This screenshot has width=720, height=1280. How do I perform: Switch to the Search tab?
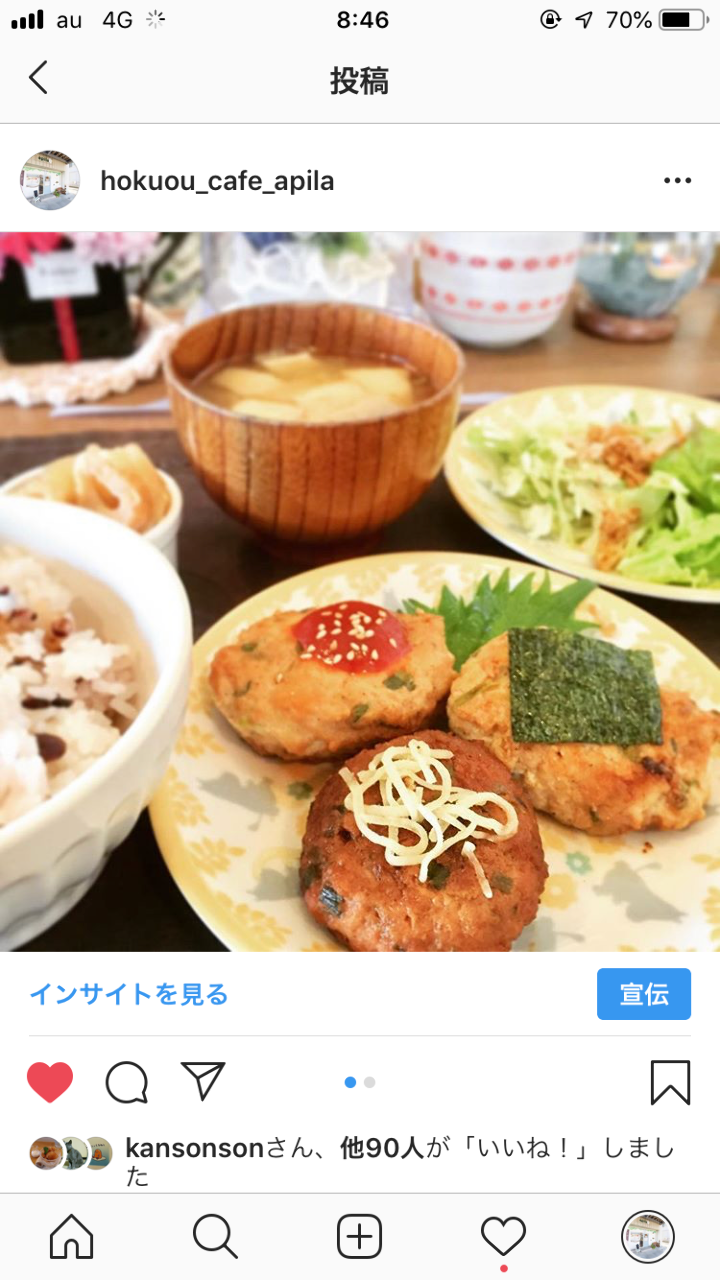(x=215, y=1238)
